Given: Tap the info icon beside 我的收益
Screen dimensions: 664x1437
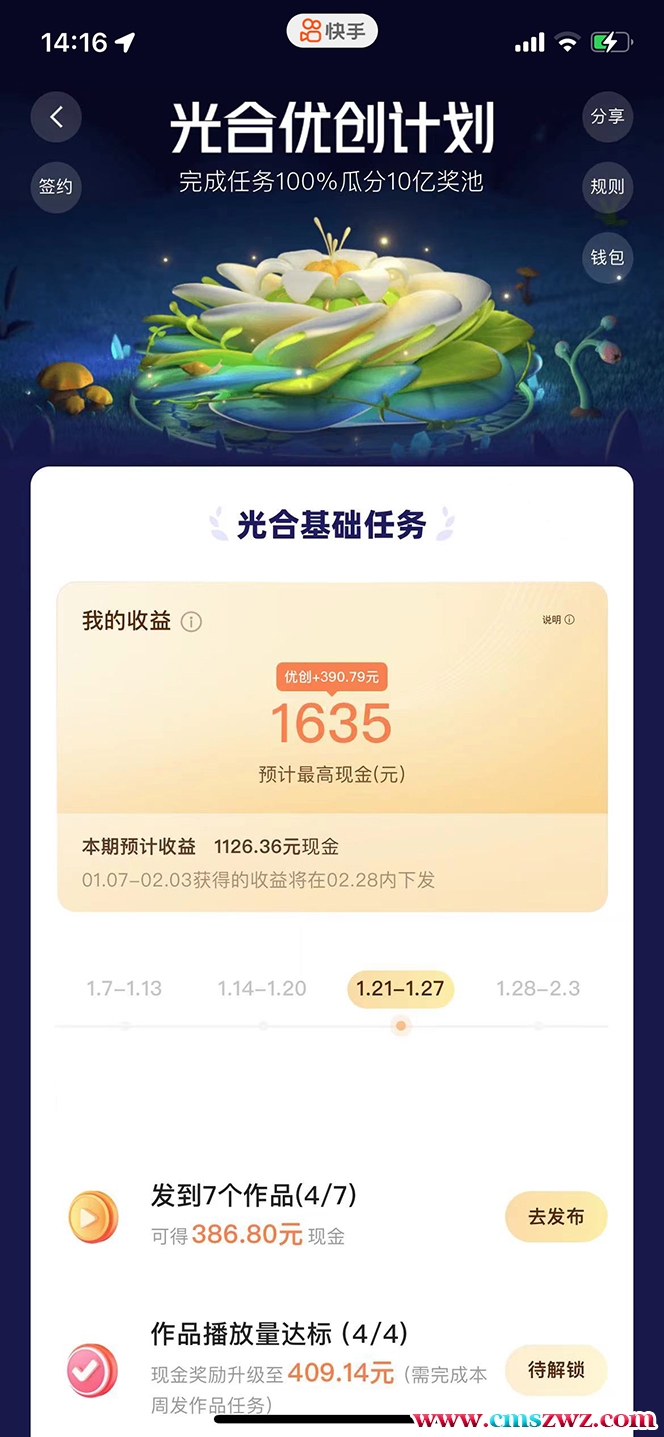Looking at the screenshot, I should click(x=191, y=622).
